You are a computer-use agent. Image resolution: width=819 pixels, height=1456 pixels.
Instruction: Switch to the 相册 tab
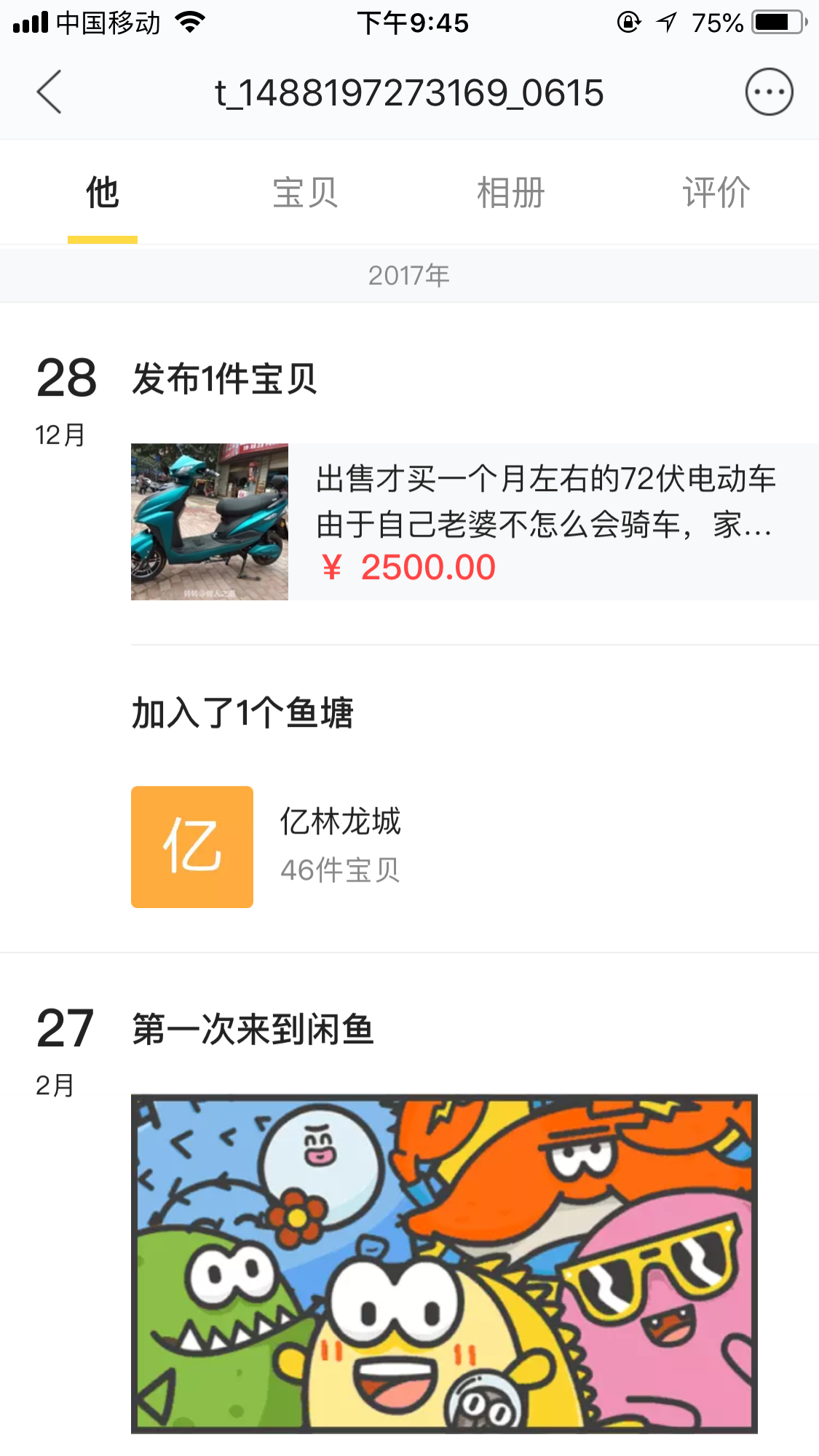[x=511, y=194]
